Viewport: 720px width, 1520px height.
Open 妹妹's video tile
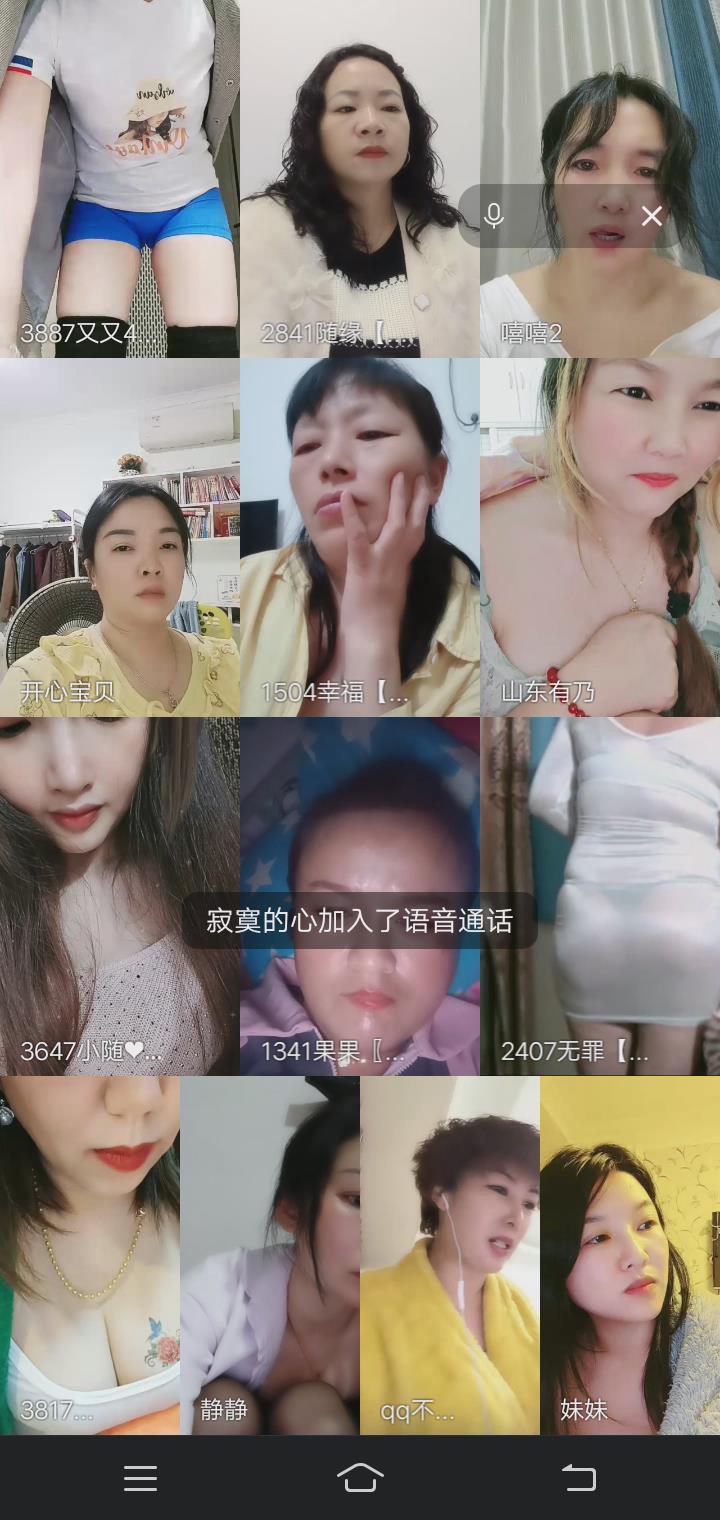[x=630, y=1255]
